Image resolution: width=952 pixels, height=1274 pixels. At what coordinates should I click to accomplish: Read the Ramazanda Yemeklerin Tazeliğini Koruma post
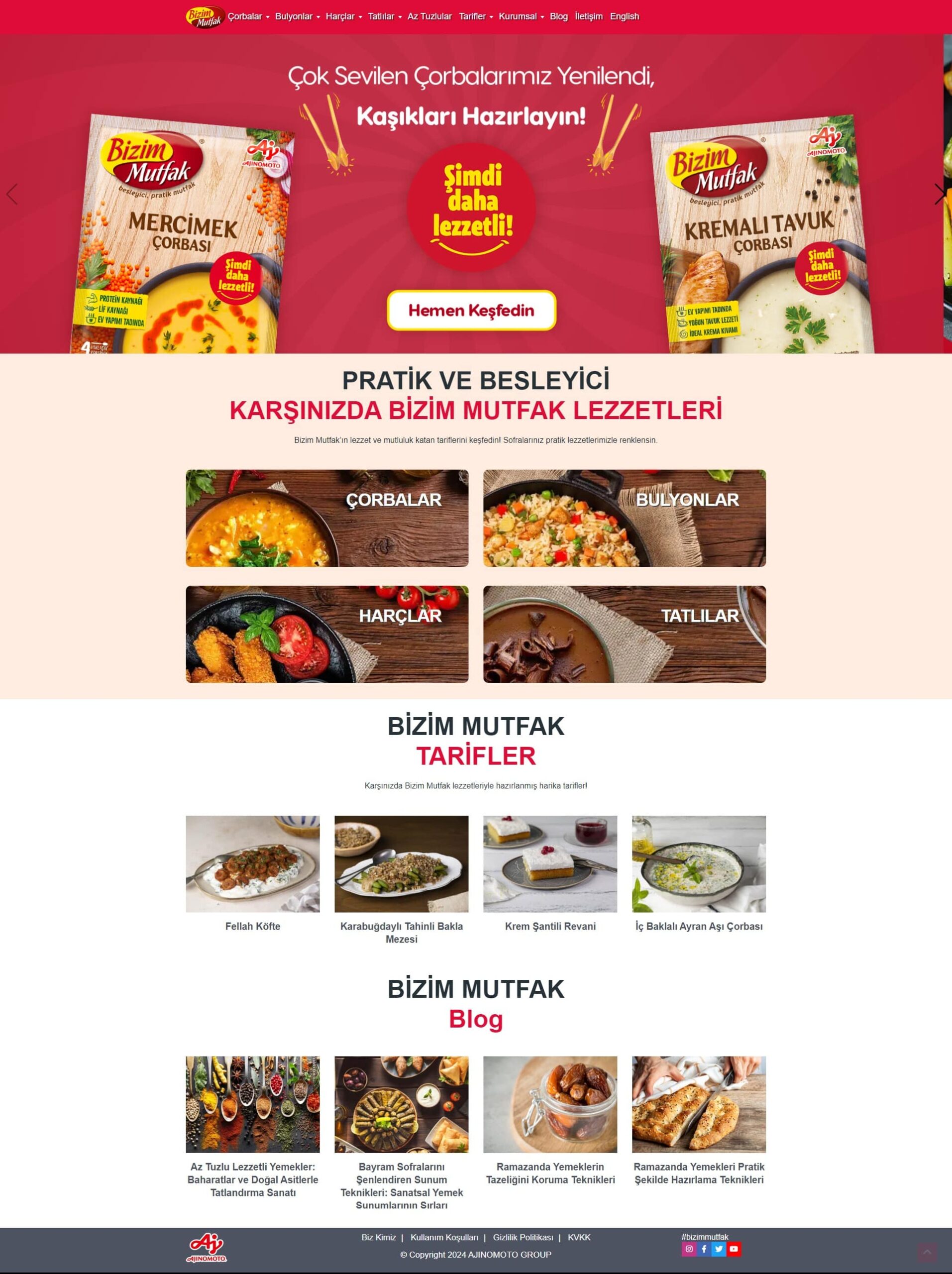pos(550,1104)
